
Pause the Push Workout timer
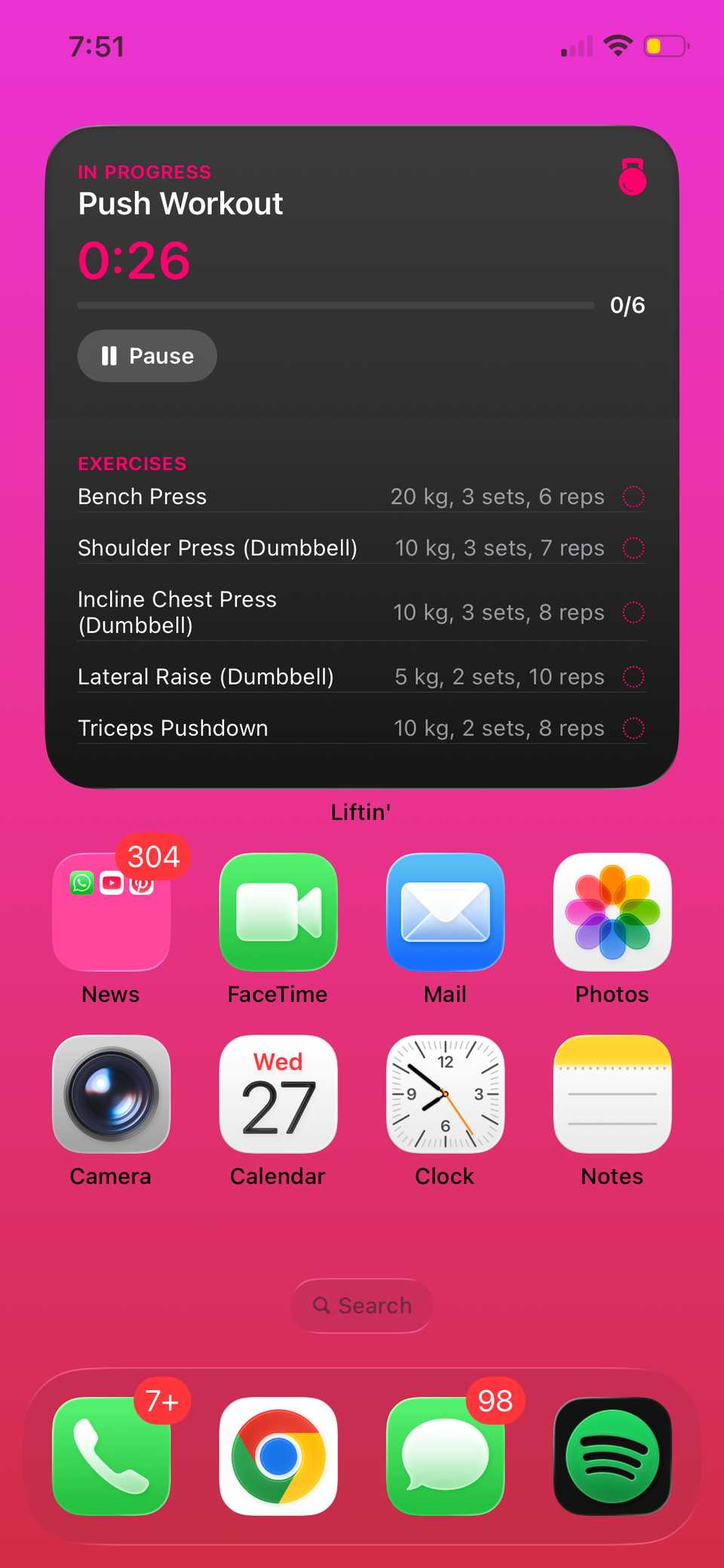coord(146,355)
